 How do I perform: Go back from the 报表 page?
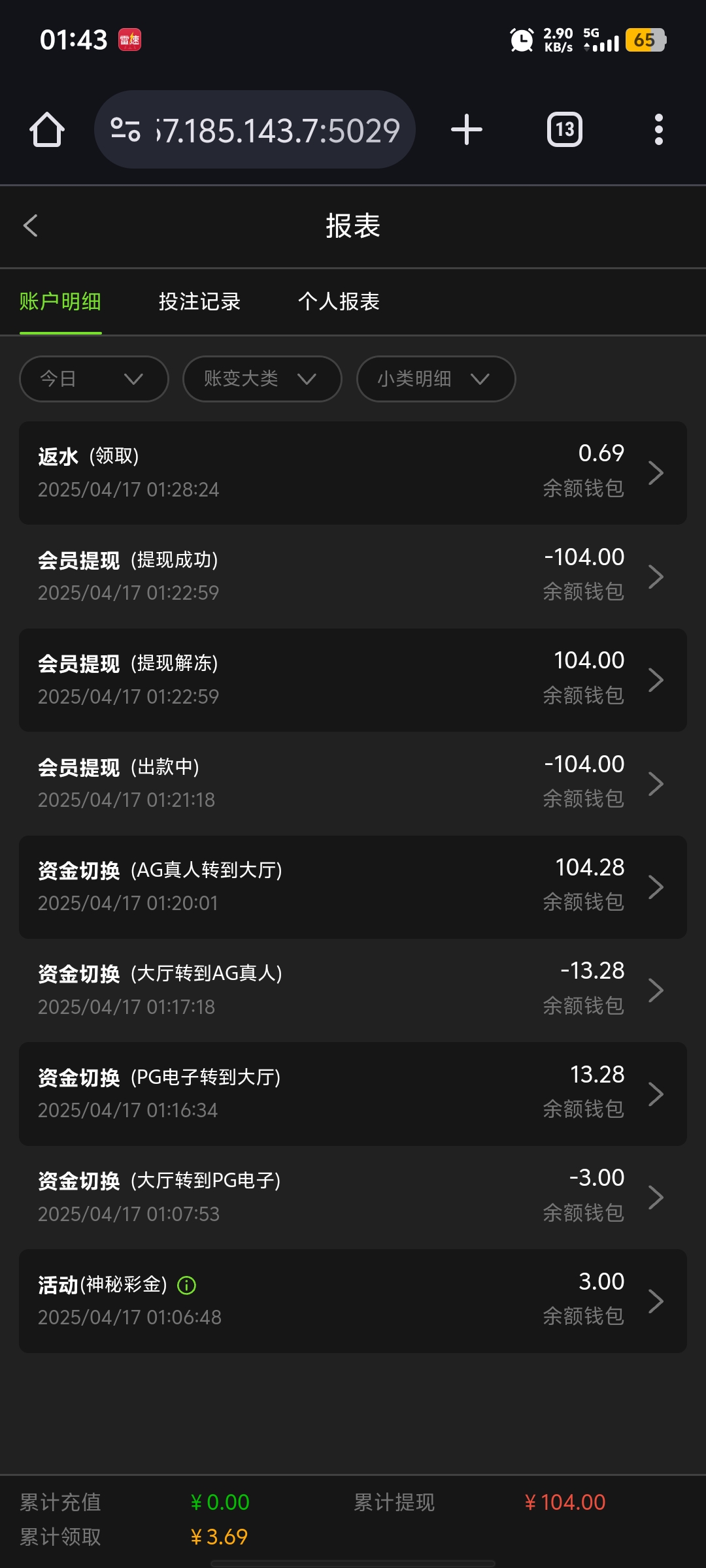click(31, 226)
